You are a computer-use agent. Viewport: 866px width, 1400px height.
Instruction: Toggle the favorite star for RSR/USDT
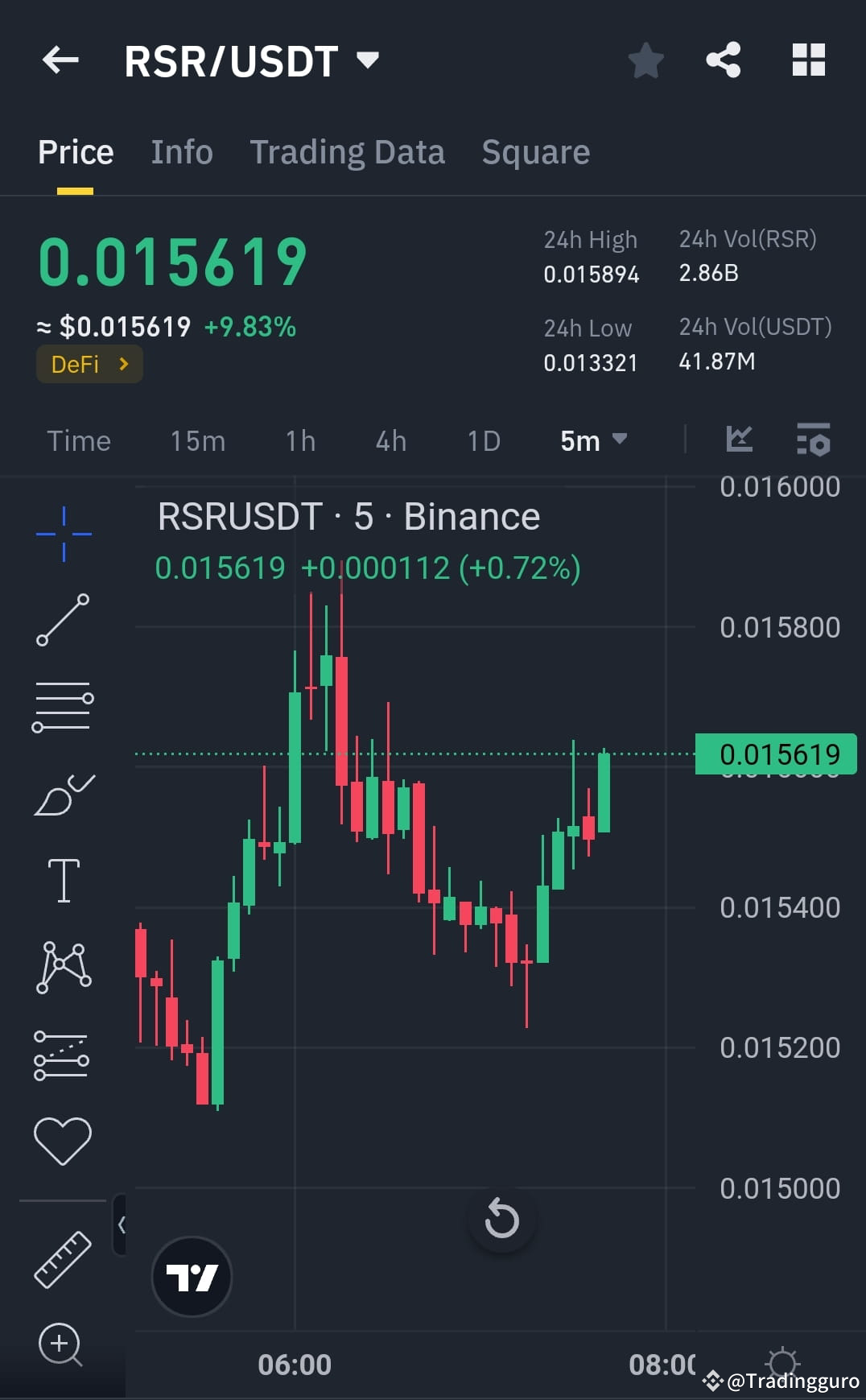tap(646, 60)
